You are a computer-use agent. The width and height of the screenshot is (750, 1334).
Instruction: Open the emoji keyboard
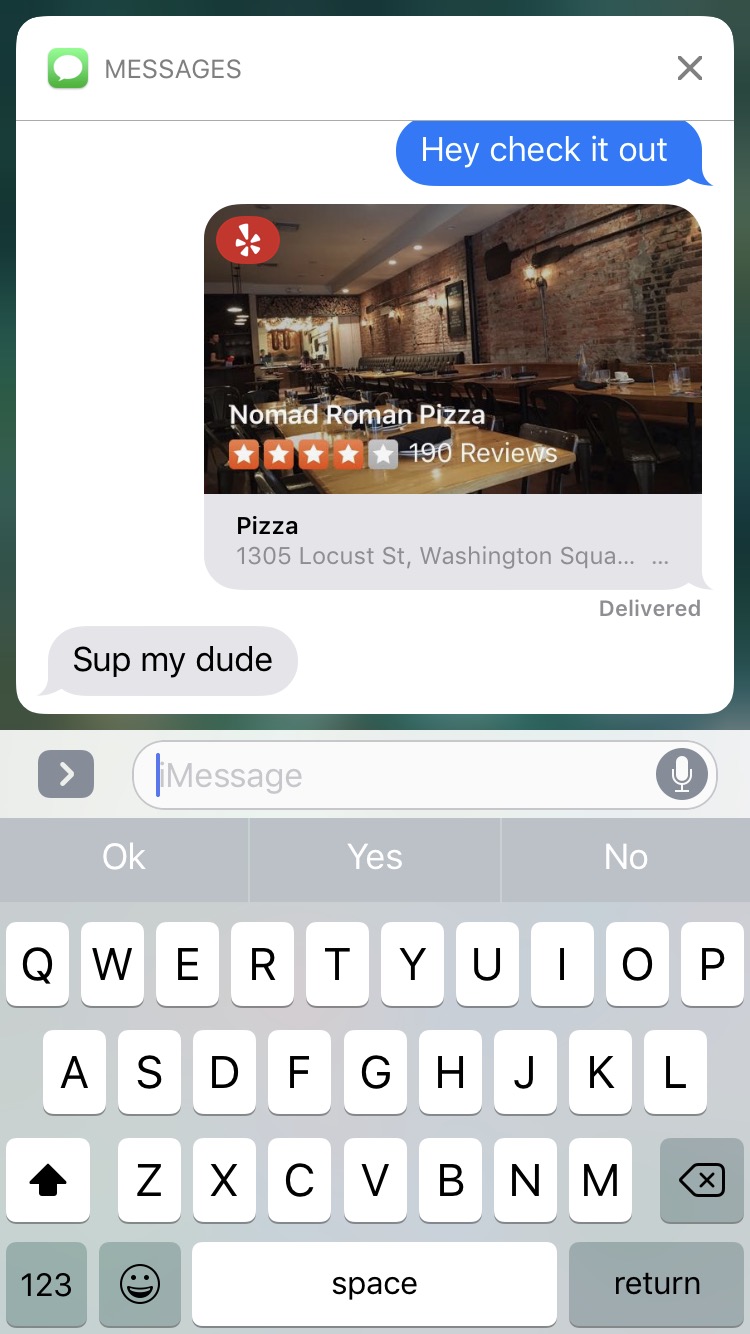point(140,1284)
